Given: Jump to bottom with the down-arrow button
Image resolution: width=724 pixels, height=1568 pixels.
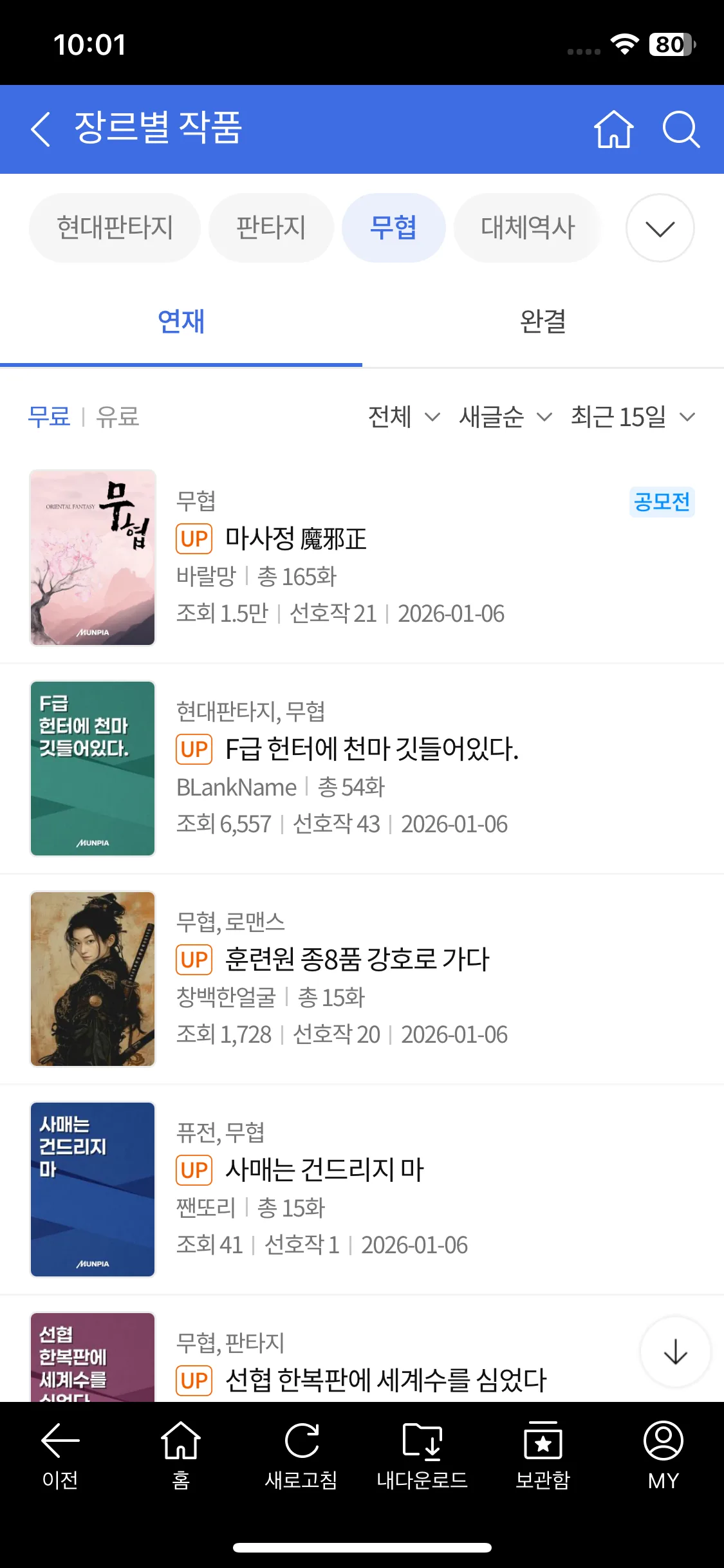Looking at the screenshot, I should 675,1351.
